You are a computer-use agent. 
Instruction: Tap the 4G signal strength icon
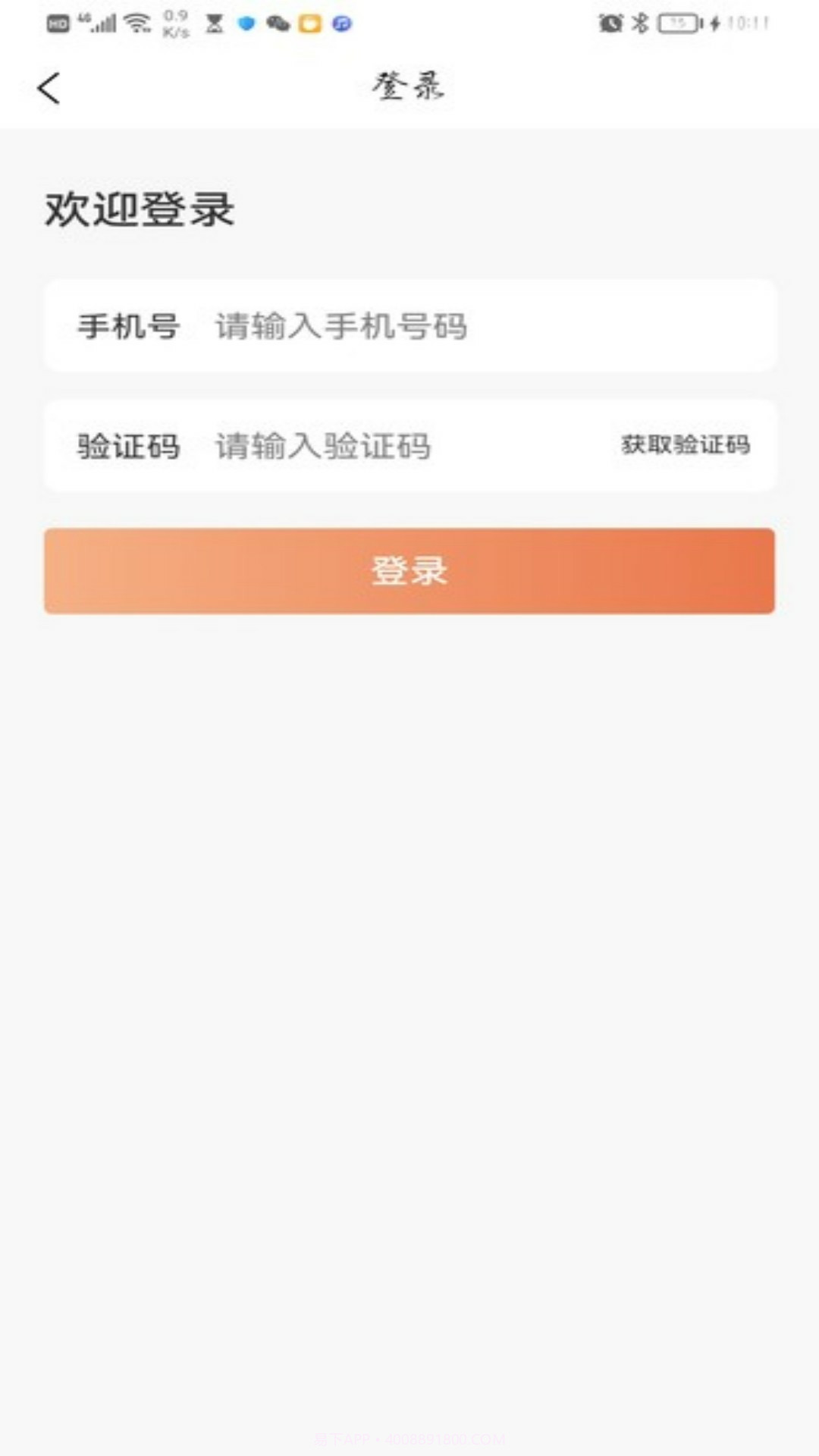(96, 23)
